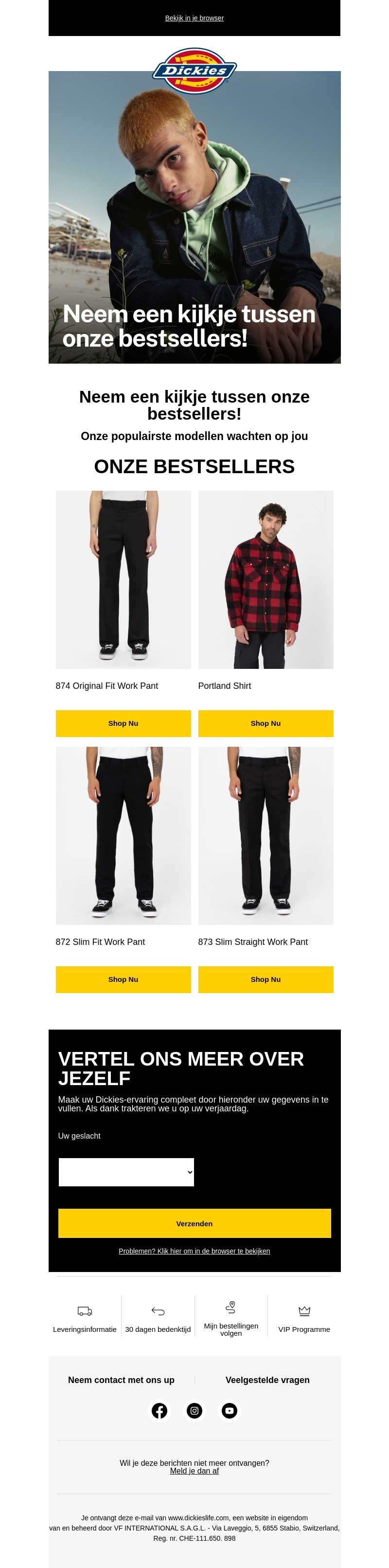This screenshot has width=389, height=1568.
Task: Tap Shop Nu under 872 Slim Fit Work Pant
Action: [x=123, y=979]
